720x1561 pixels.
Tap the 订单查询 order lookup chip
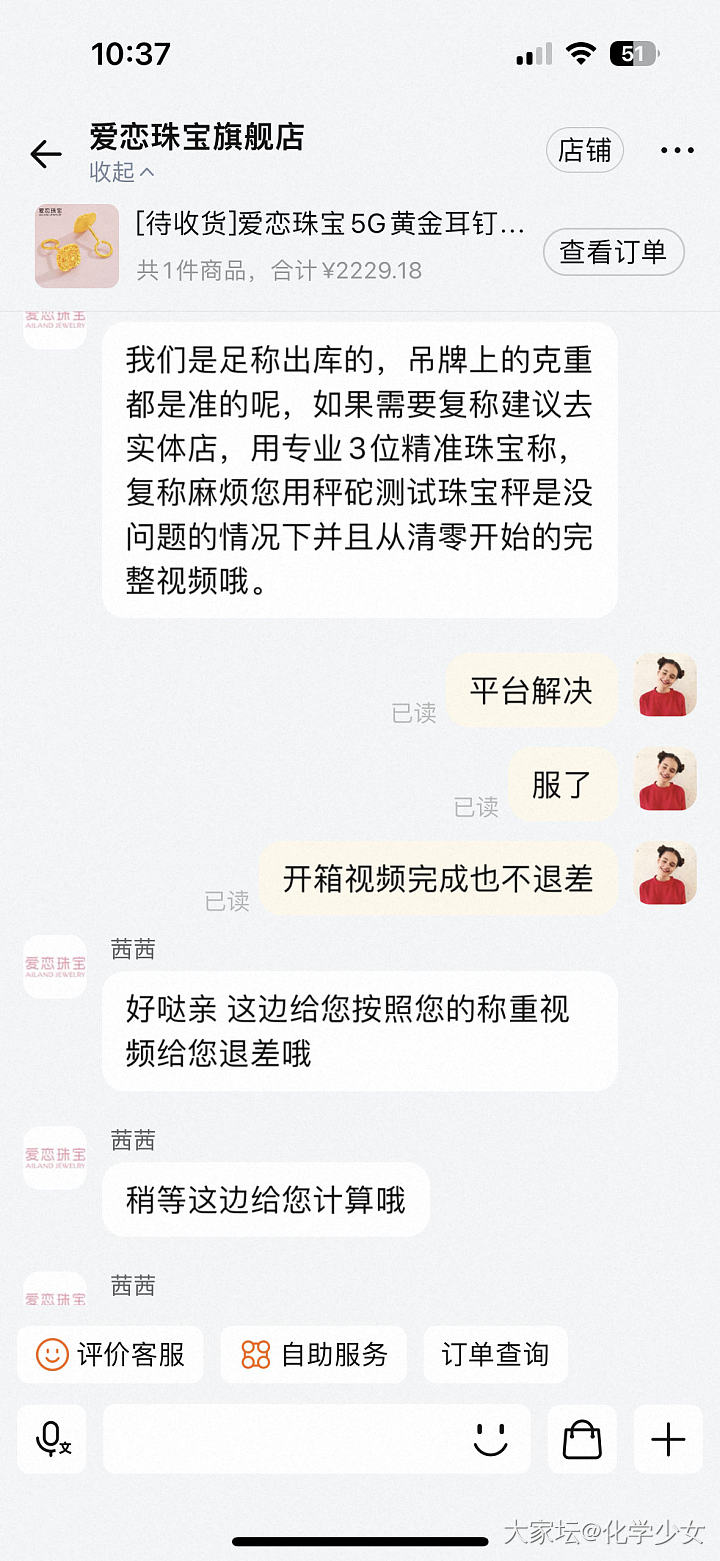(x=495, y=1355)
